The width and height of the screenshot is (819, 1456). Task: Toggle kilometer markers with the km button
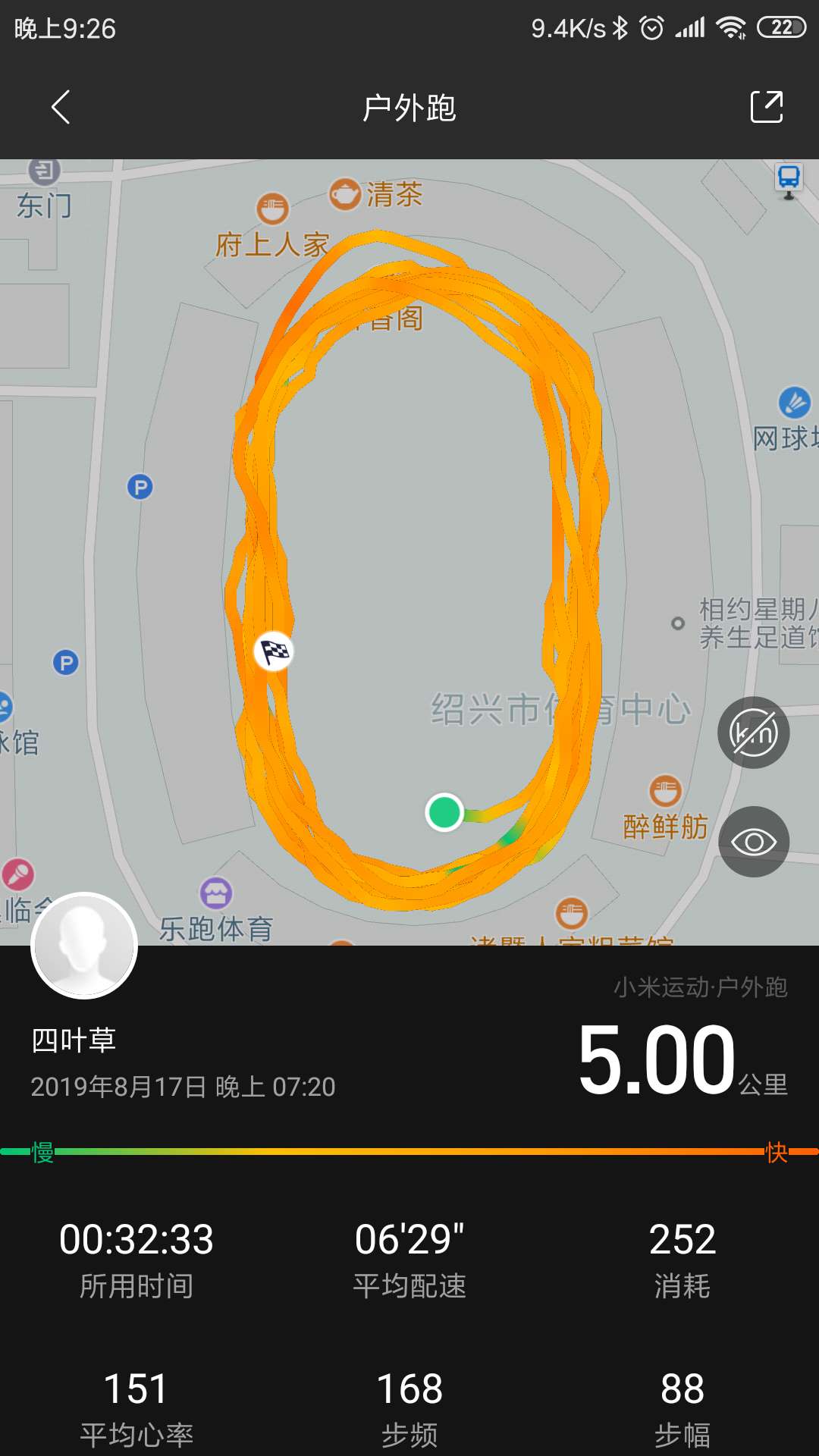pos(754,732)
